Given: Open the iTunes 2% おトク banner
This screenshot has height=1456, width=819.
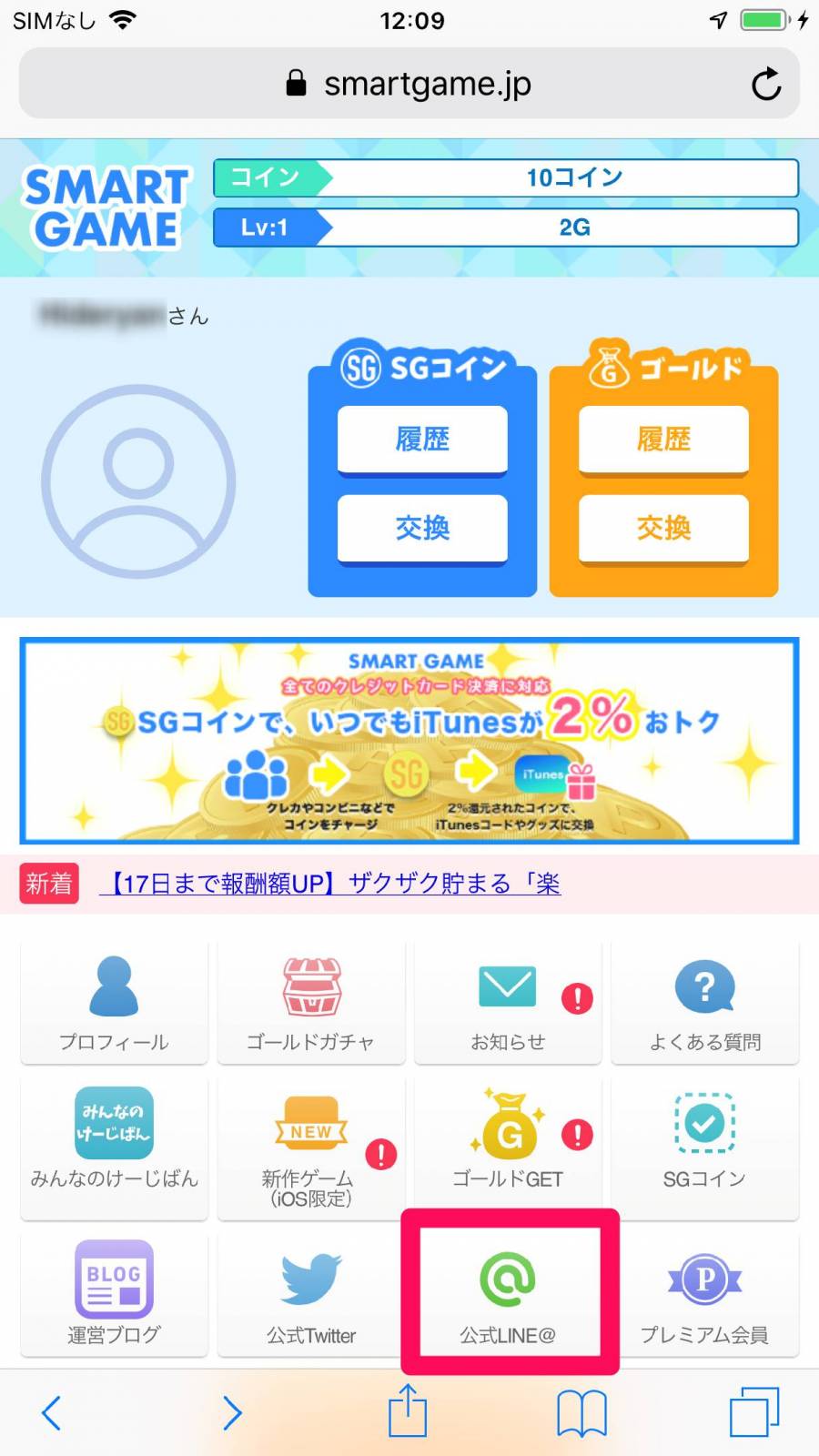Looking at the screenshot, I should 409,741.
